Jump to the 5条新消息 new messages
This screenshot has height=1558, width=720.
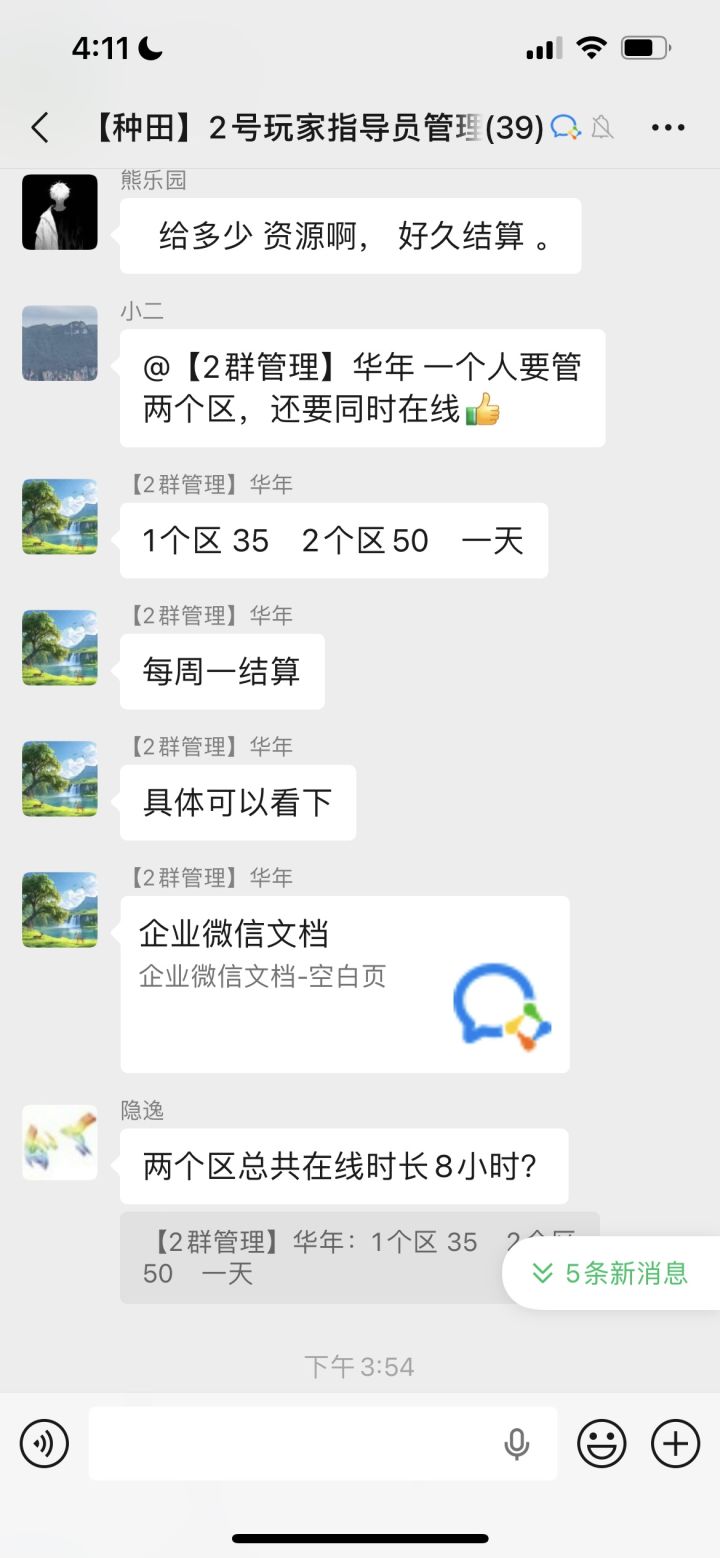point(612,1273)
